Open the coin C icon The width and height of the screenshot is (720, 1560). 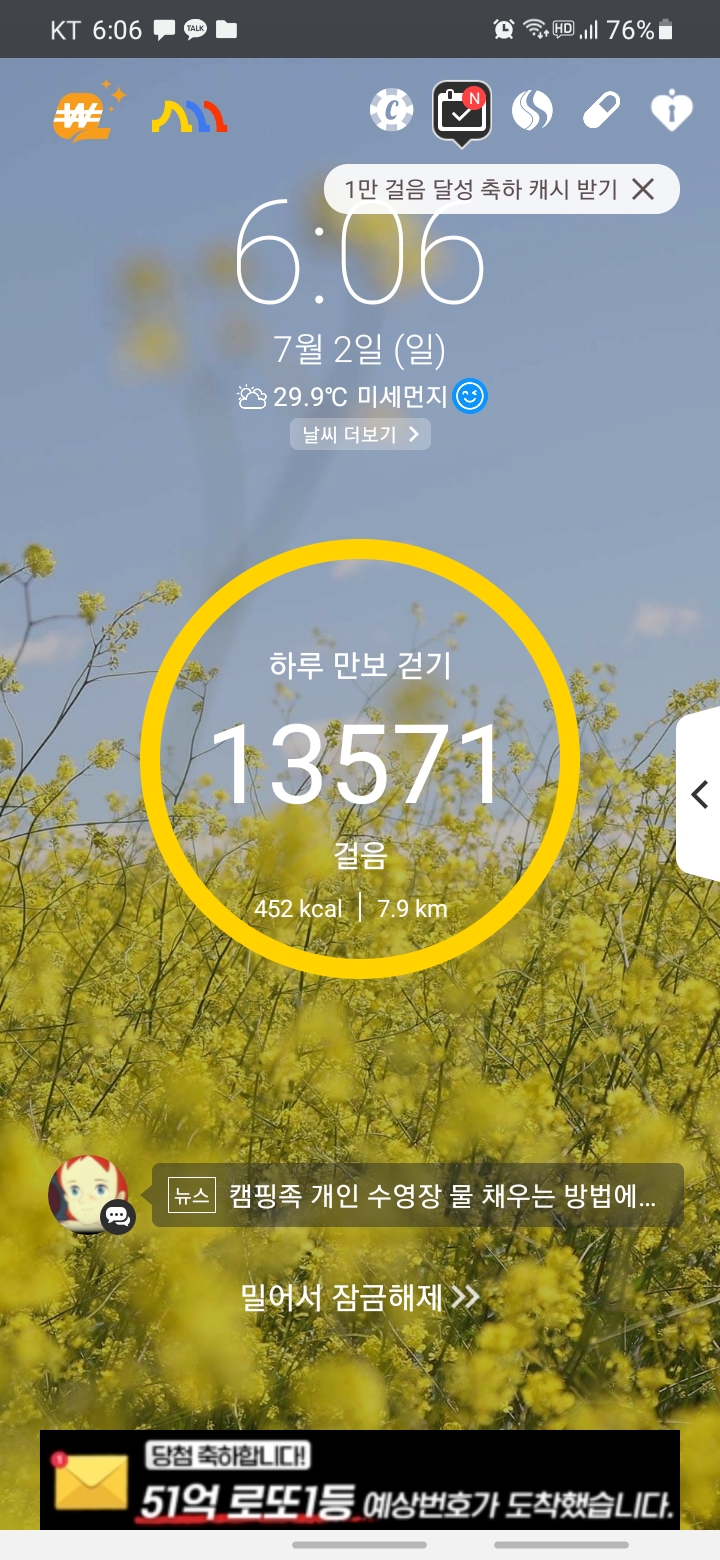[x=391, y=111]
